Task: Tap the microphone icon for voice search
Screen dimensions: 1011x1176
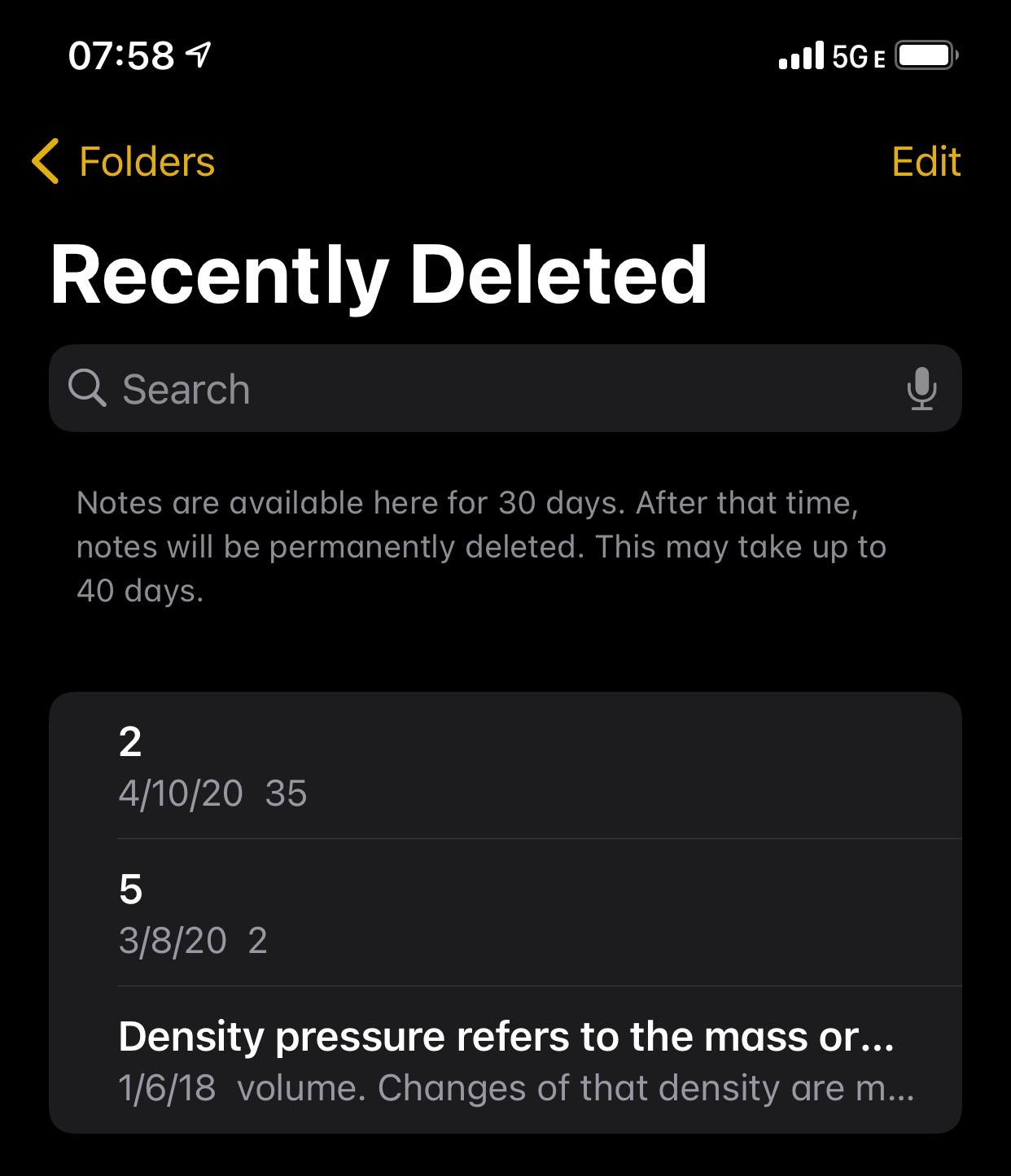Action: [922, 388]
